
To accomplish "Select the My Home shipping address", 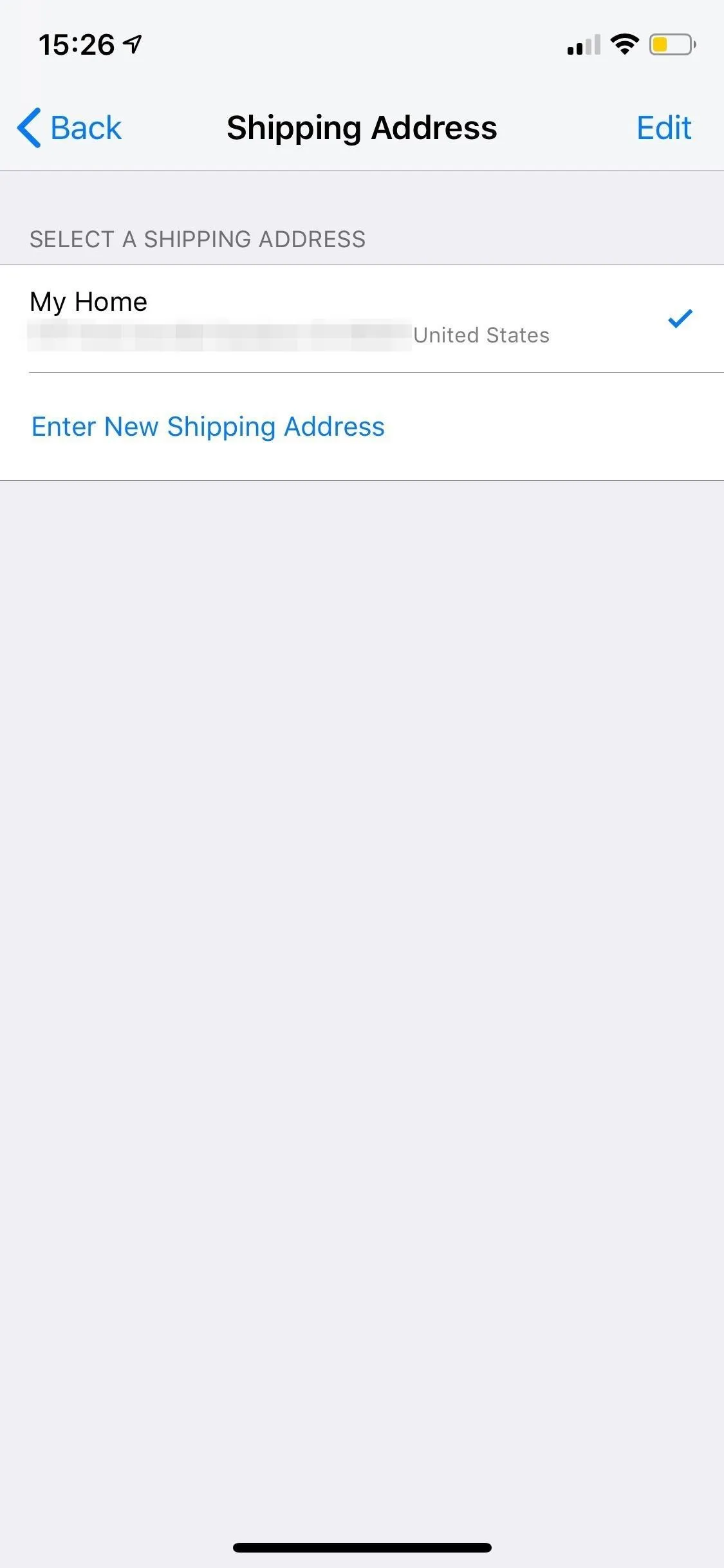I will tap(362, 319).
